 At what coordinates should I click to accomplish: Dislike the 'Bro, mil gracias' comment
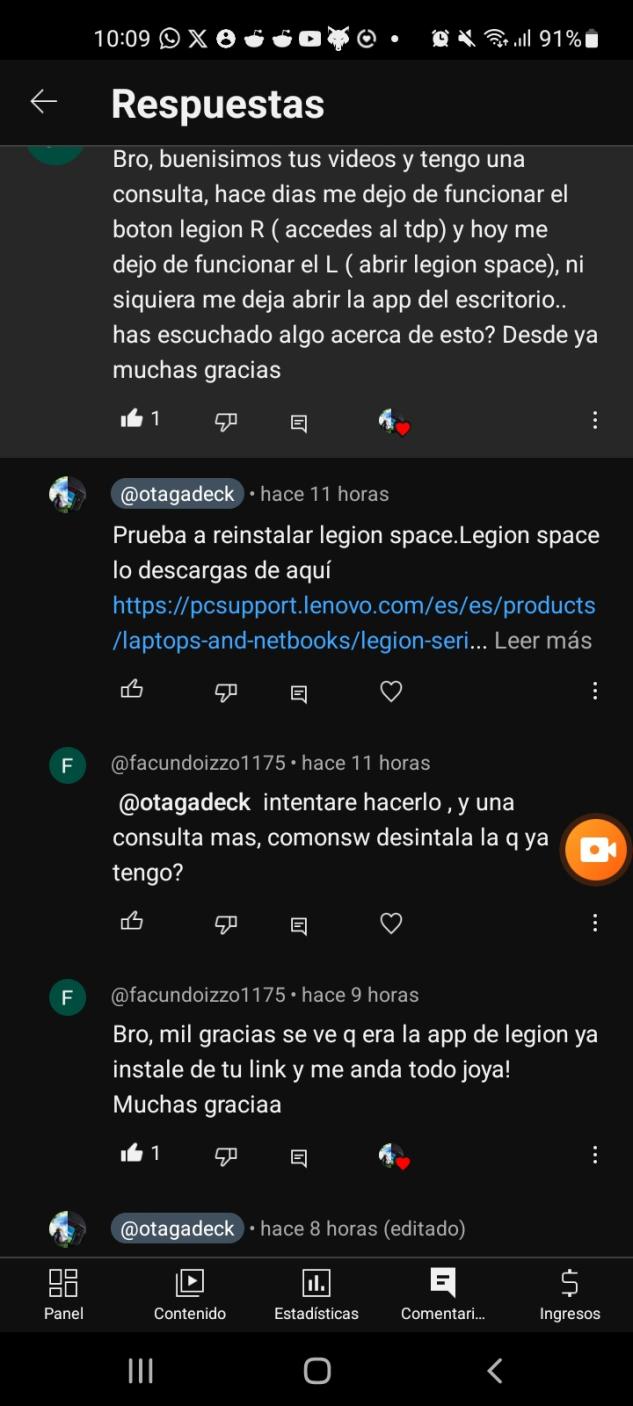point(226,1156)
